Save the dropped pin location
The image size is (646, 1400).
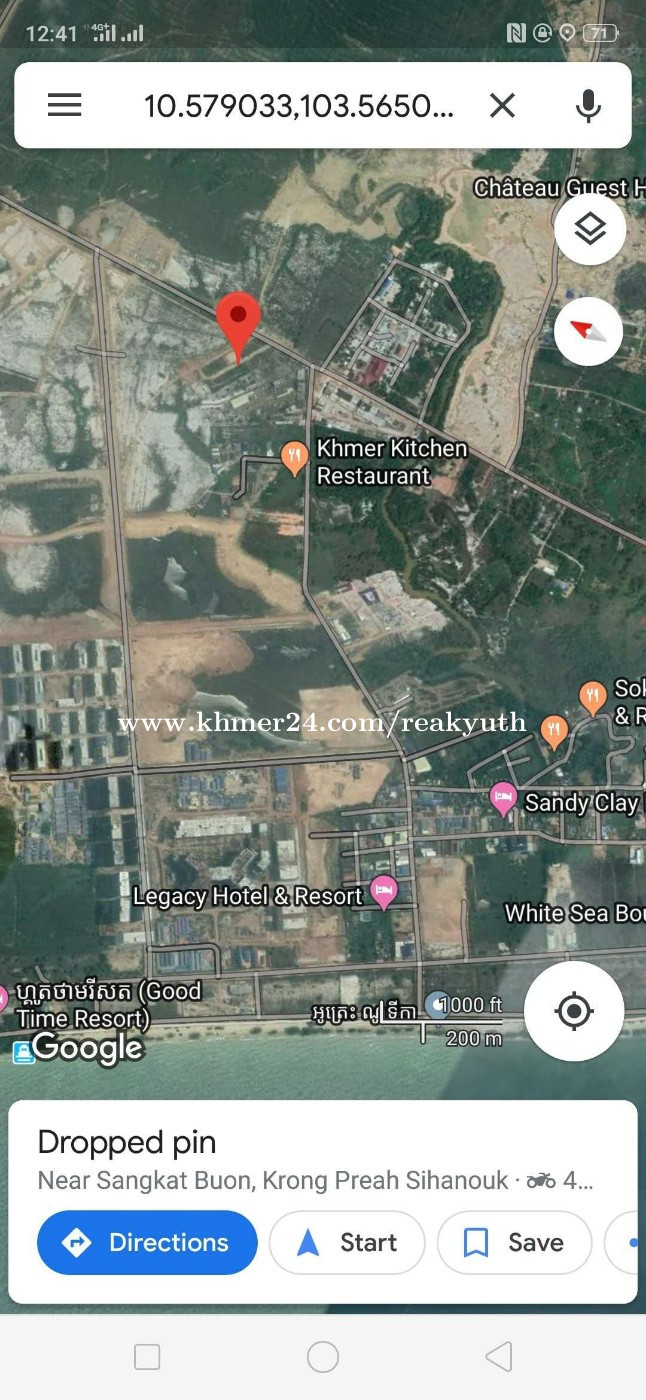pos(514,1242)
